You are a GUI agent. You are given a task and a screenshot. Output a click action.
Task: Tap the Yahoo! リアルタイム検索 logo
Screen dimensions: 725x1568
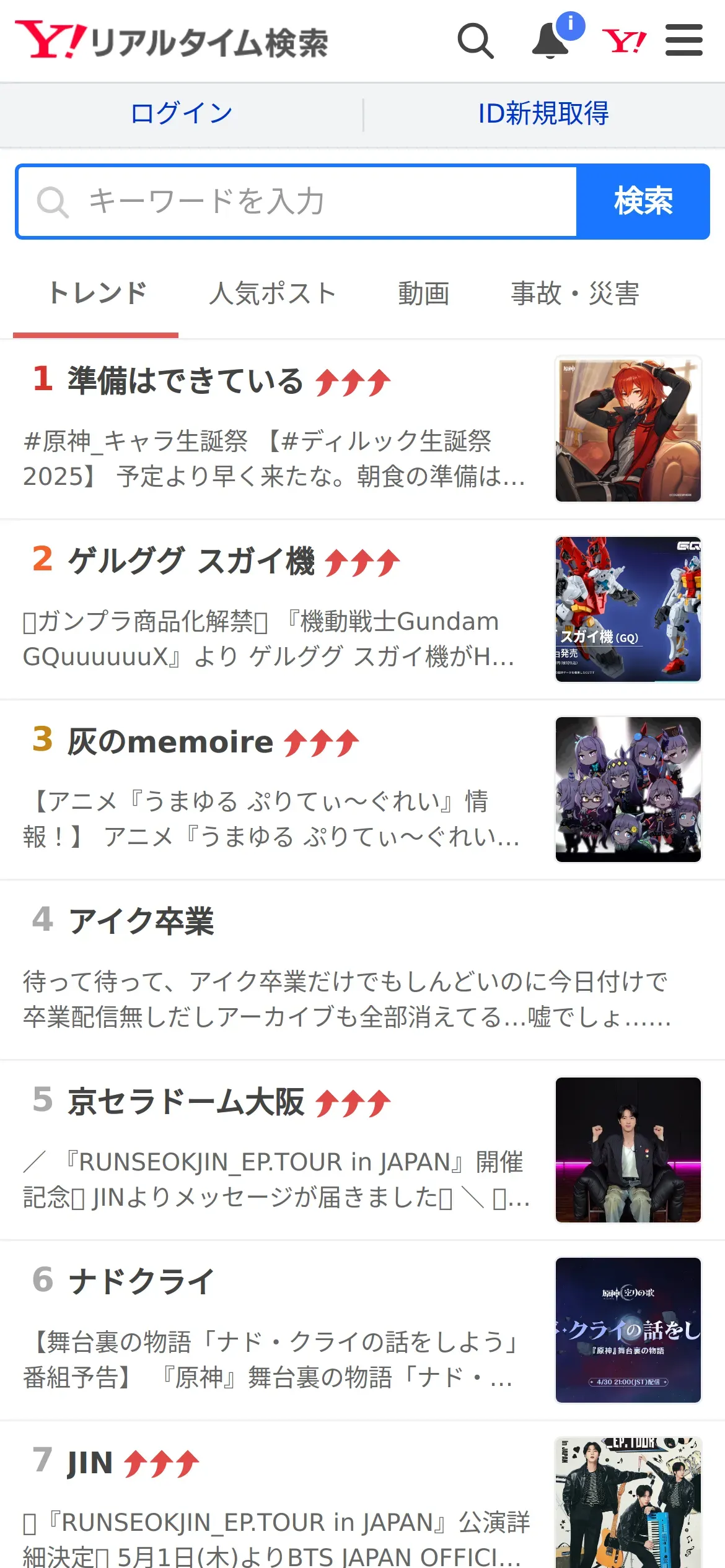[172, 41]
